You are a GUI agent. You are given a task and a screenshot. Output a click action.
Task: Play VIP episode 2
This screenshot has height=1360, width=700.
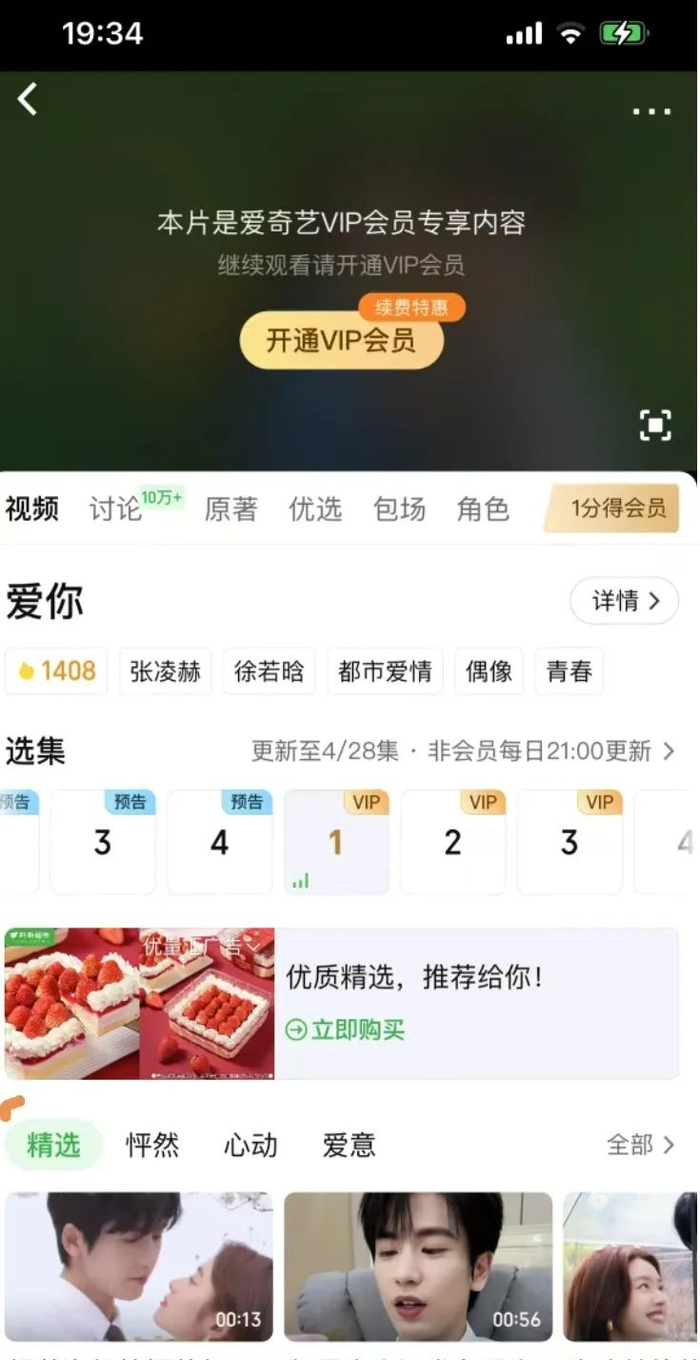[x=453, y=842]
